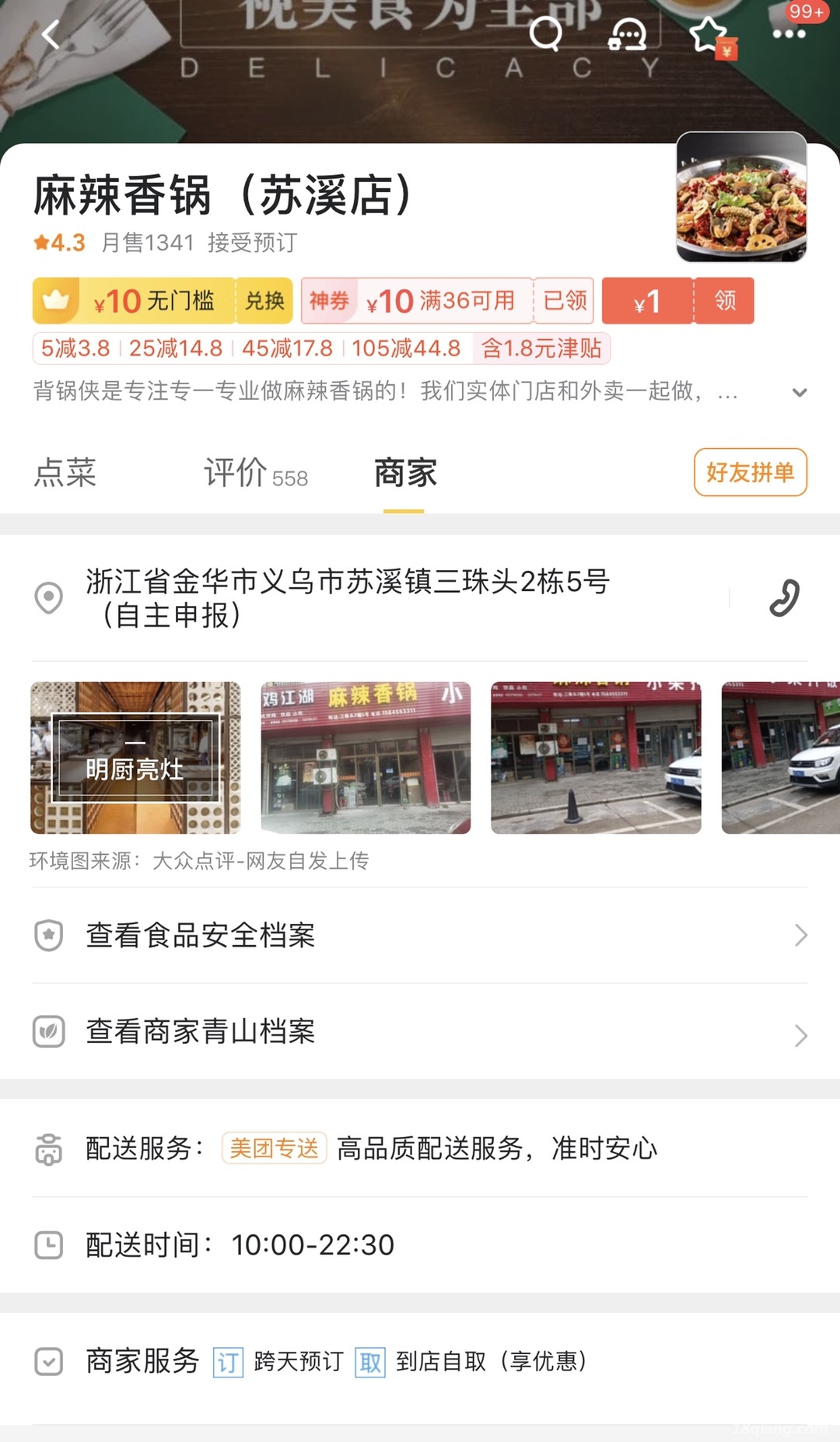This screenshot has width=840, height=1442.
Task: Open the three-dot overflow menu
Action: point(789,33)
